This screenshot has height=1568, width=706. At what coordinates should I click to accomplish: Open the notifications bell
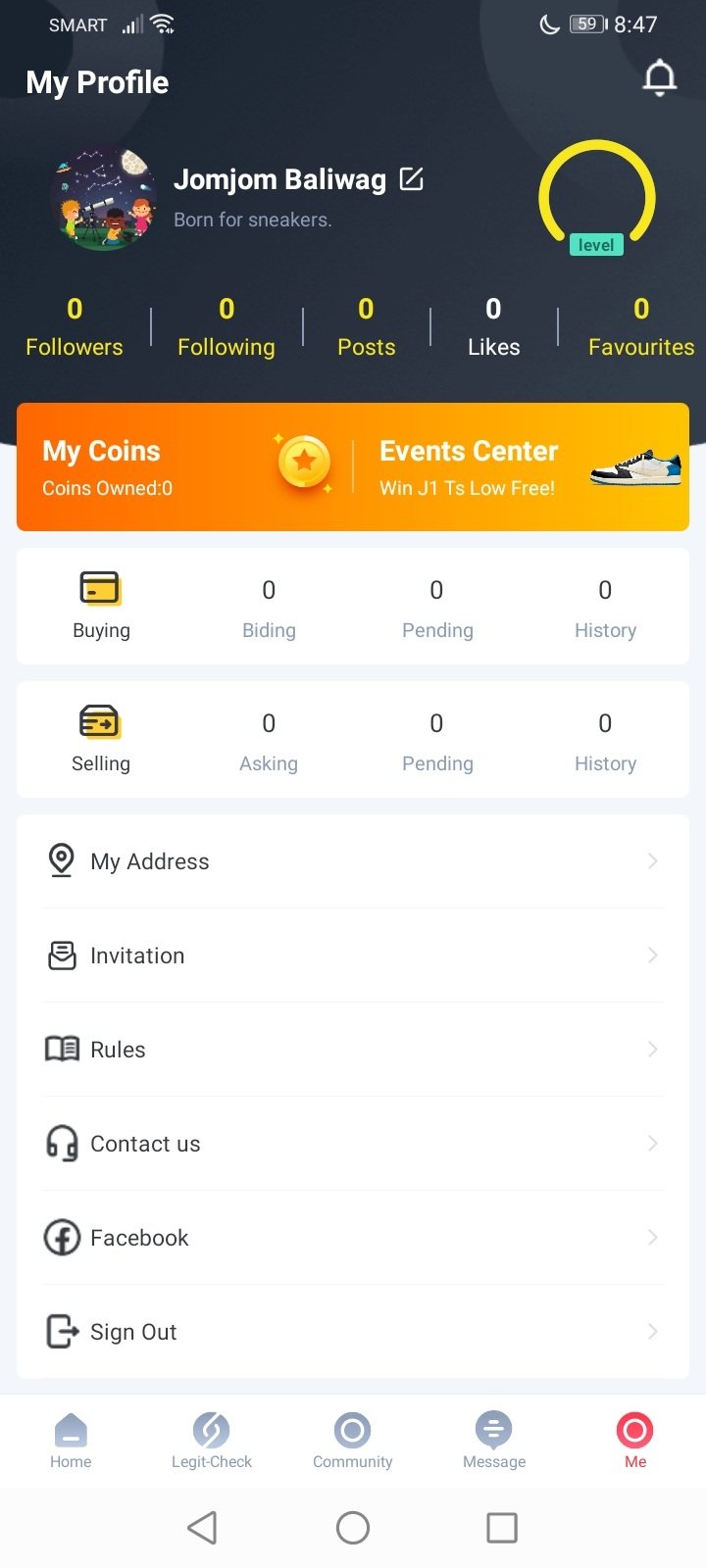pyautogui.click(x=660, y=78)
